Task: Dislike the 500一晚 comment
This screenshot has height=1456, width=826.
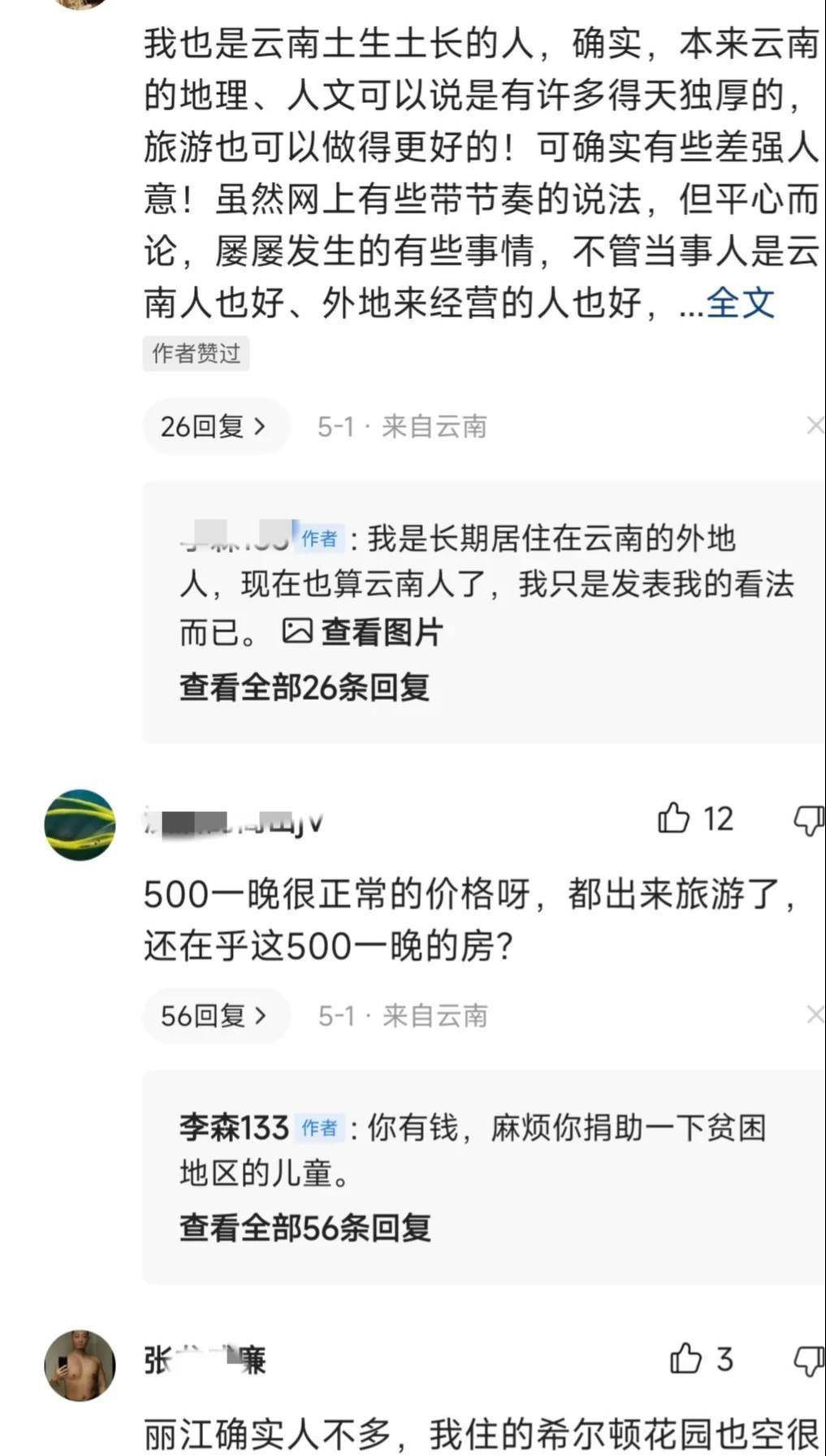Action: [x=809, y=819]
